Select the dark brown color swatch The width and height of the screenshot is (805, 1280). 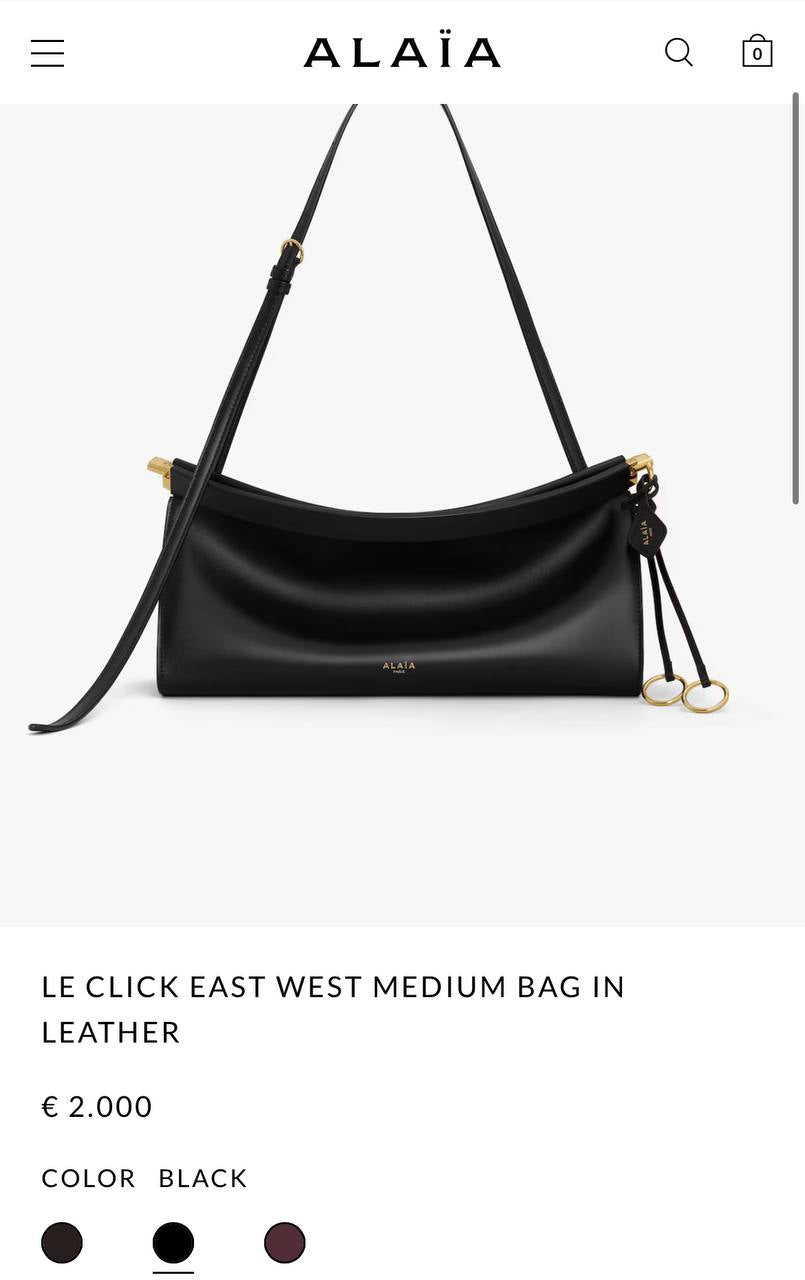pyautogui.click(x=62, y=1243)
